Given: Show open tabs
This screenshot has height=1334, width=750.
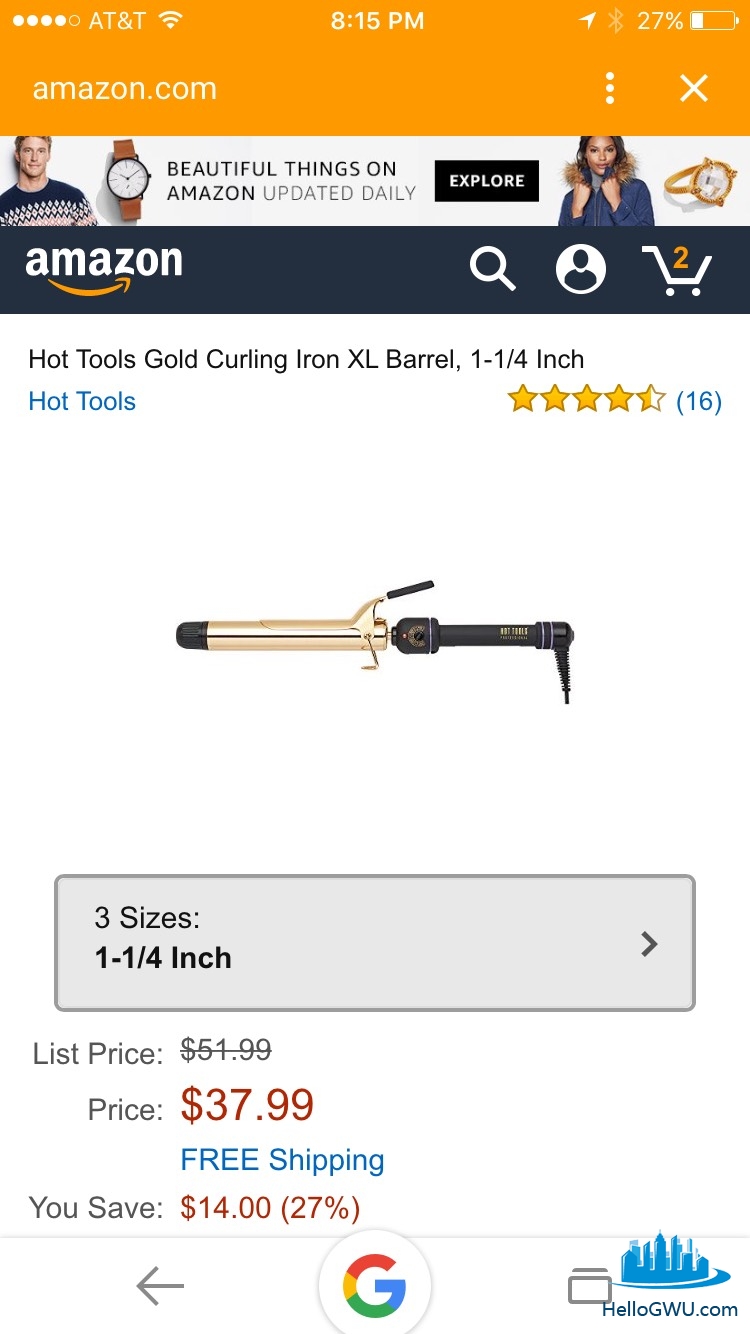Looking at the screenshot, I should tap(589, 1287).
